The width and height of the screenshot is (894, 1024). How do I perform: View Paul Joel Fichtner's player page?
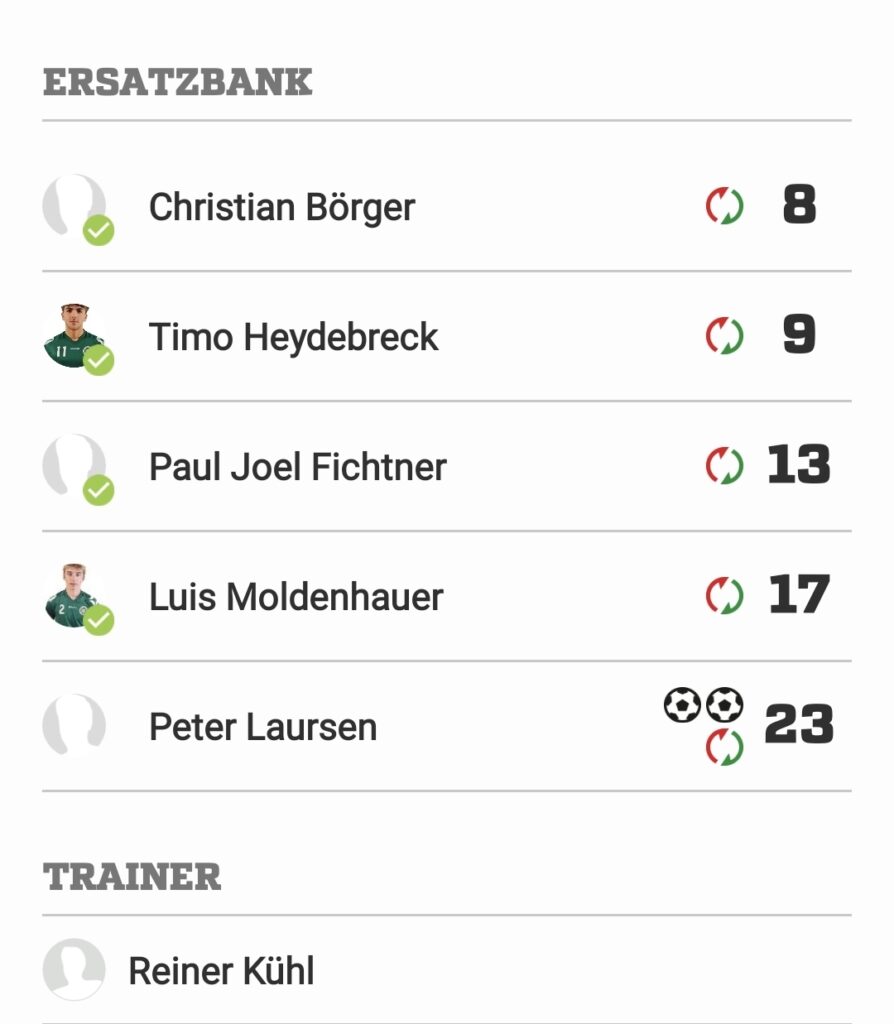(x=297, y=467)
